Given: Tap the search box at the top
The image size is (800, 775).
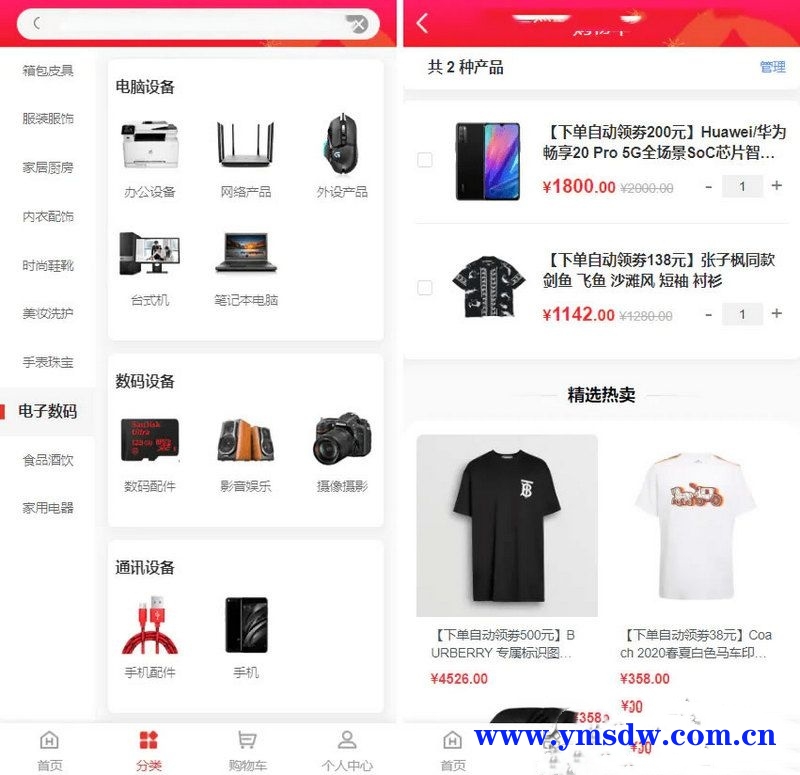Looking at the screenshot, I should point(190,23).
